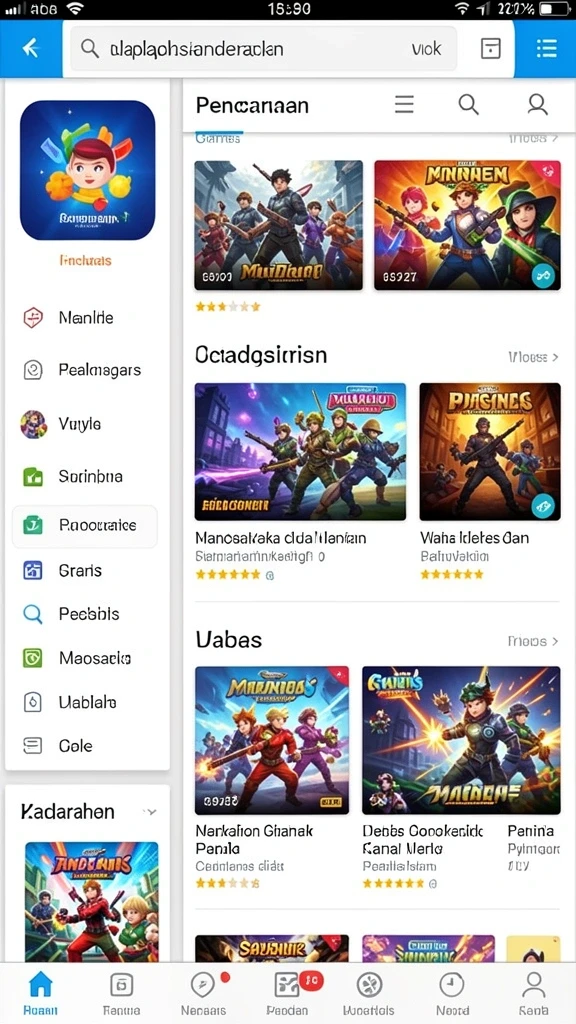Open the hamburger menu beside Pencarian
Viewport: 576px width, 1024px height.
[x=404, y=104]
